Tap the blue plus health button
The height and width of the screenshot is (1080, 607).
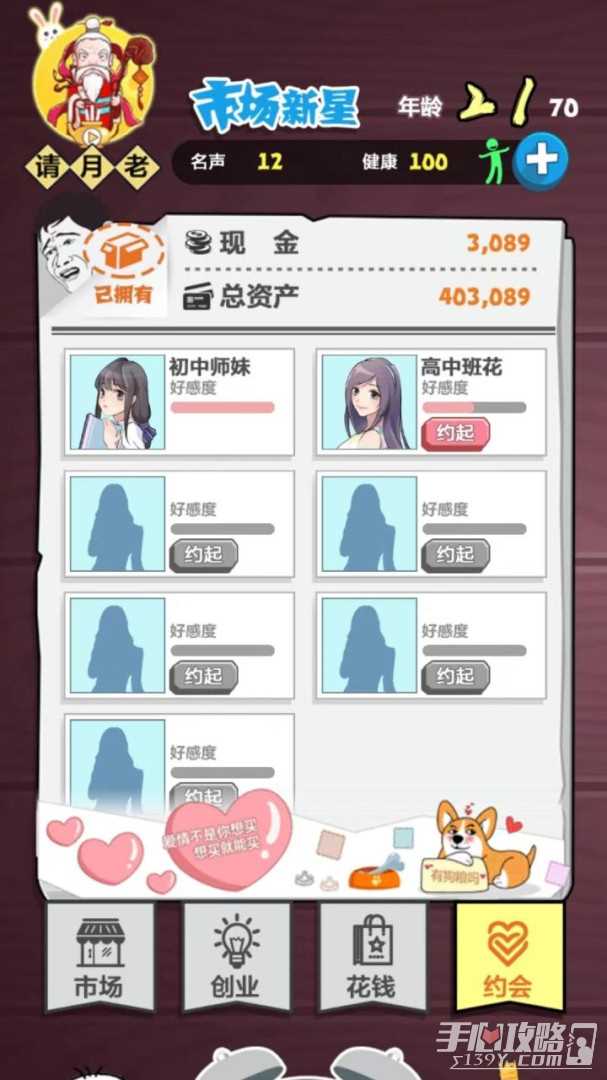coord(541,161)
